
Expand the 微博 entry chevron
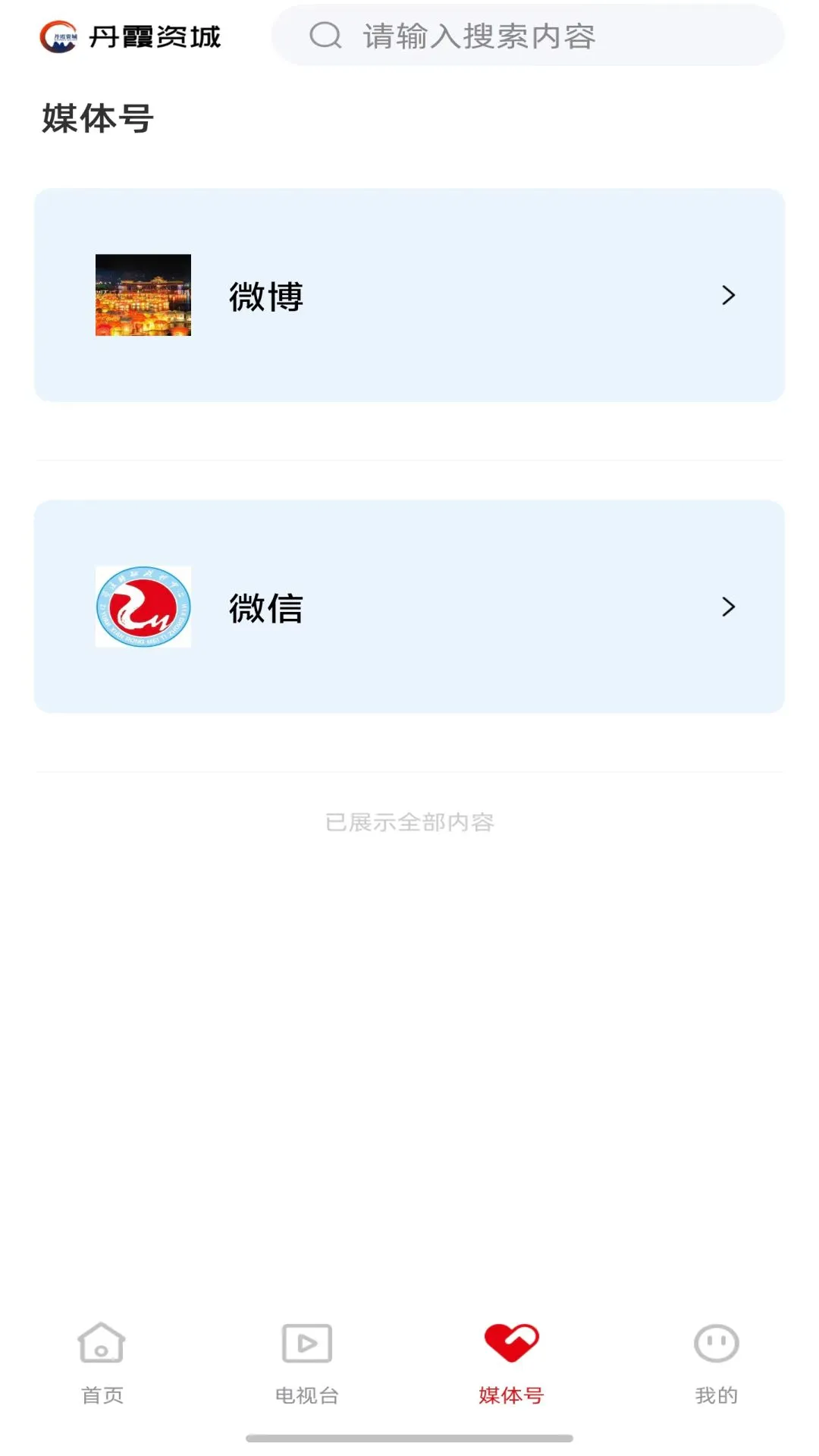pos(728,296)
